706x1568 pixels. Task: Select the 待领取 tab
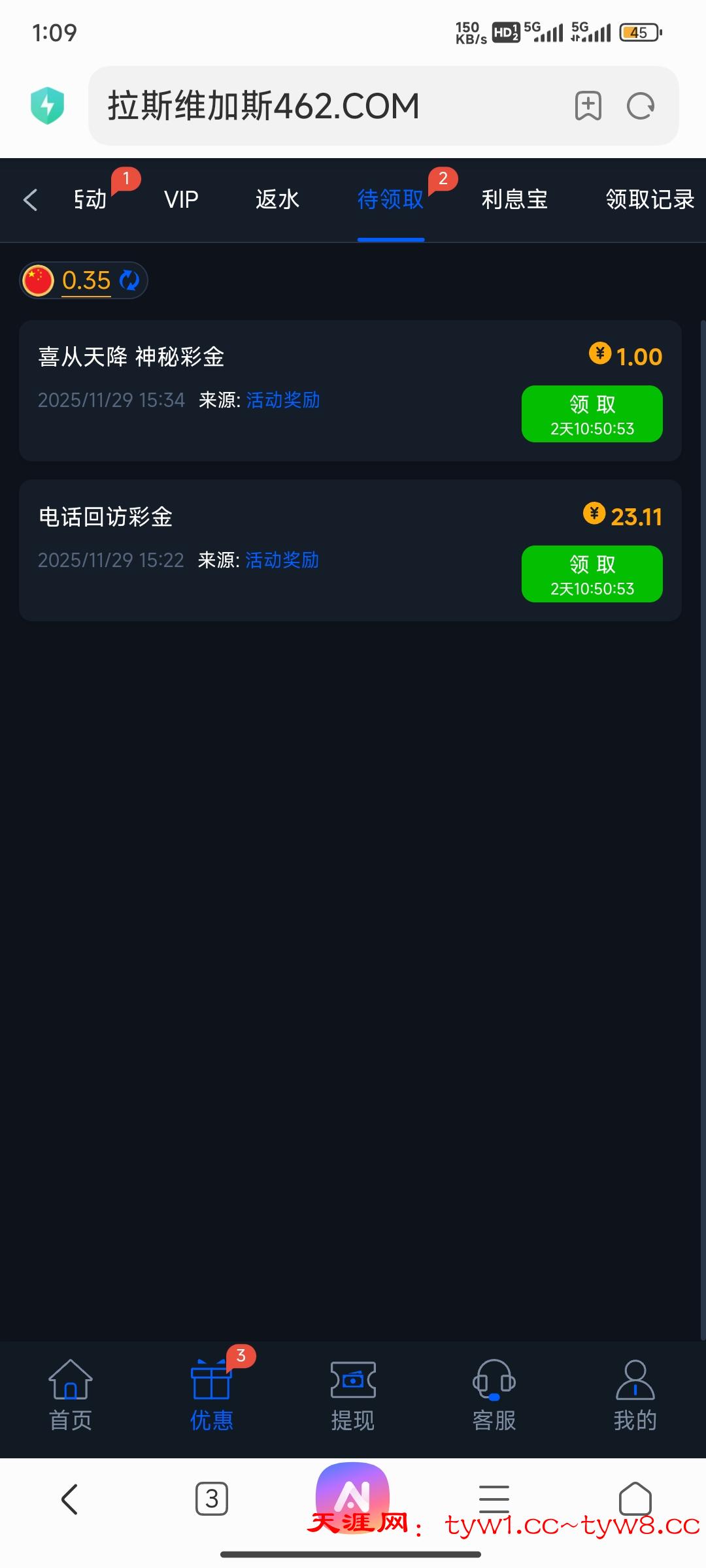[x=390, y=200]
